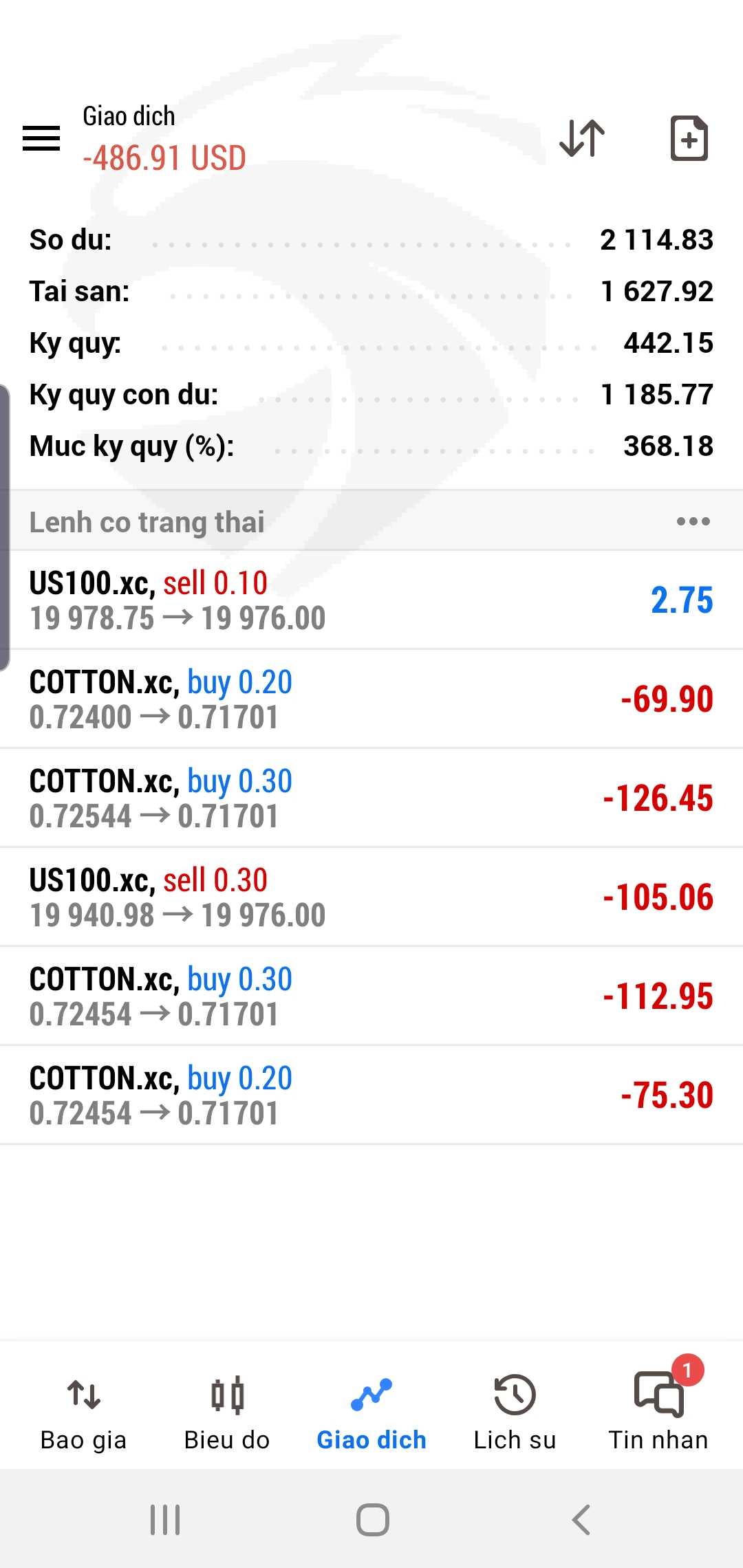Open the US100.xc sell 0.10 position
The width and height of the screenshot is (743, 1568).
click(371, 600)
